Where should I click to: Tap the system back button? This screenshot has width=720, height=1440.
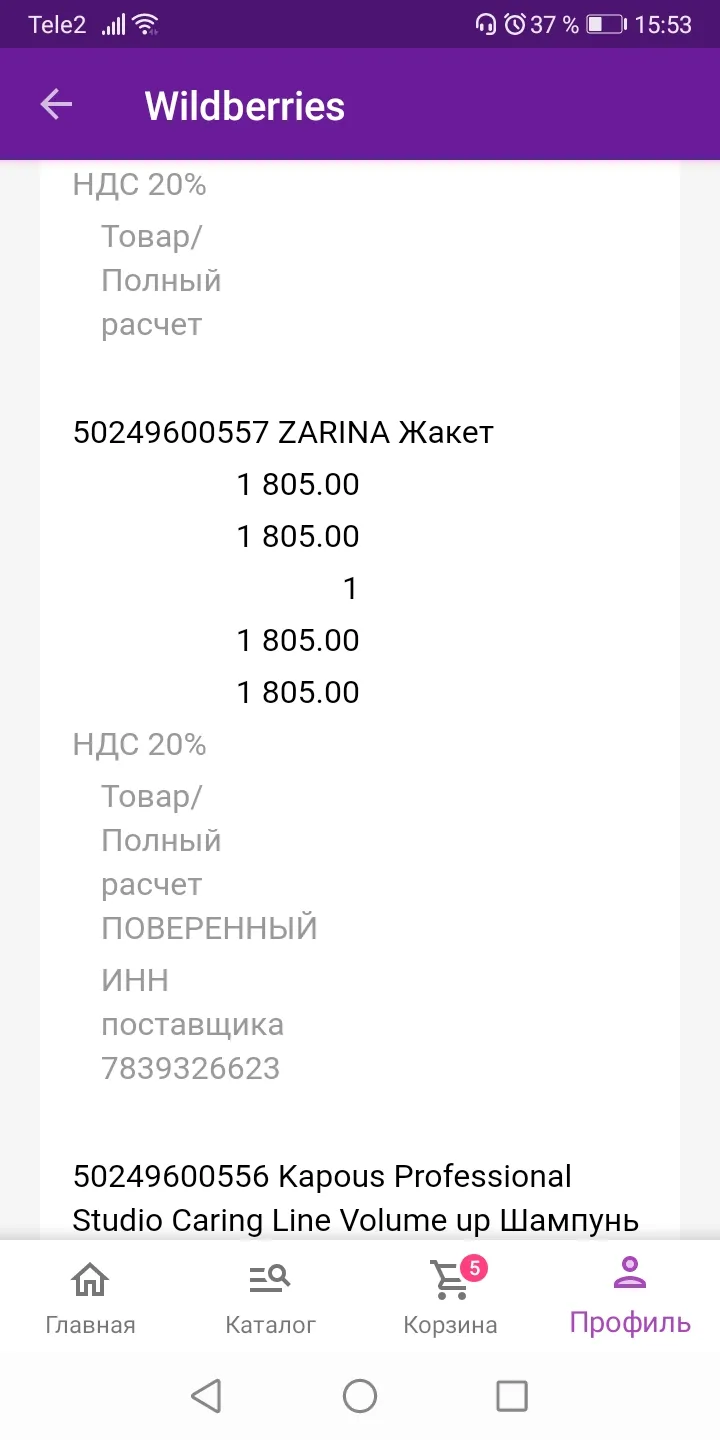click(x=206, y=1395)
